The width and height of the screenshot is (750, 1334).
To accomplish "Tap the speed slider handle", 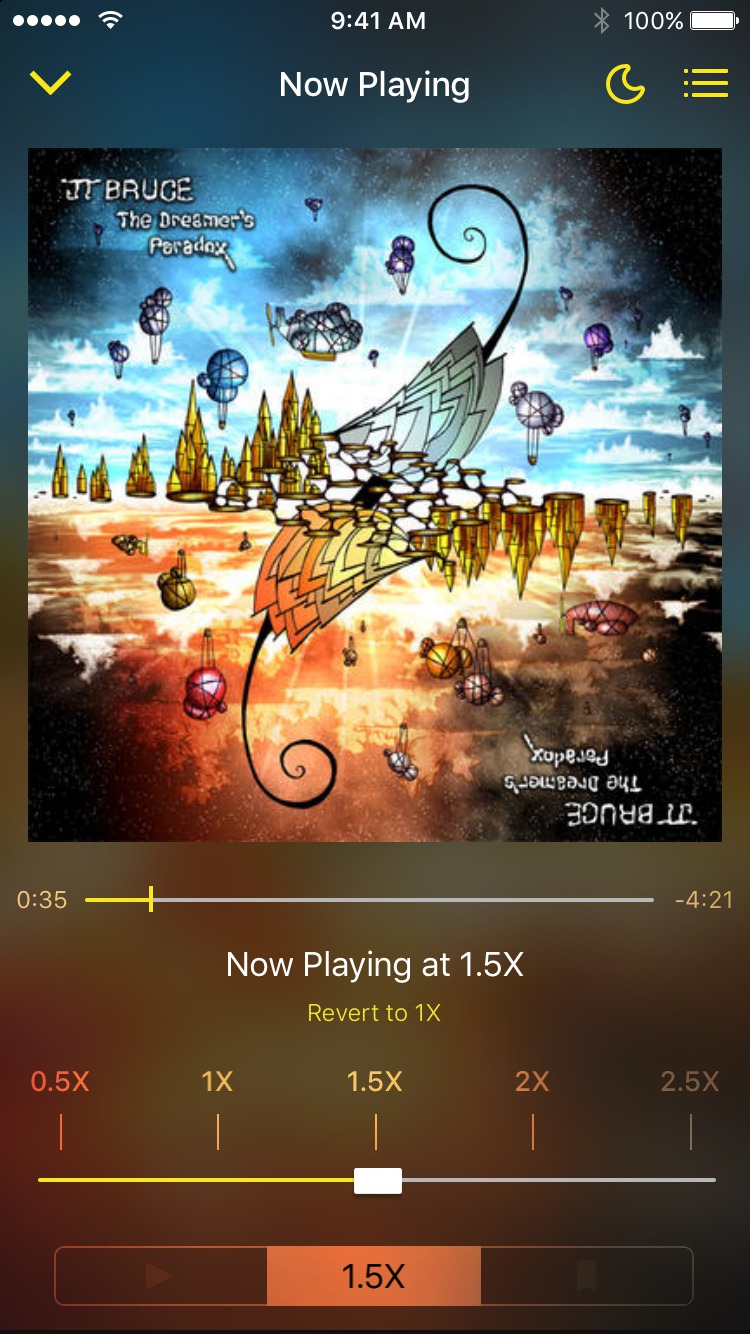I will (x=378, y=1181).
